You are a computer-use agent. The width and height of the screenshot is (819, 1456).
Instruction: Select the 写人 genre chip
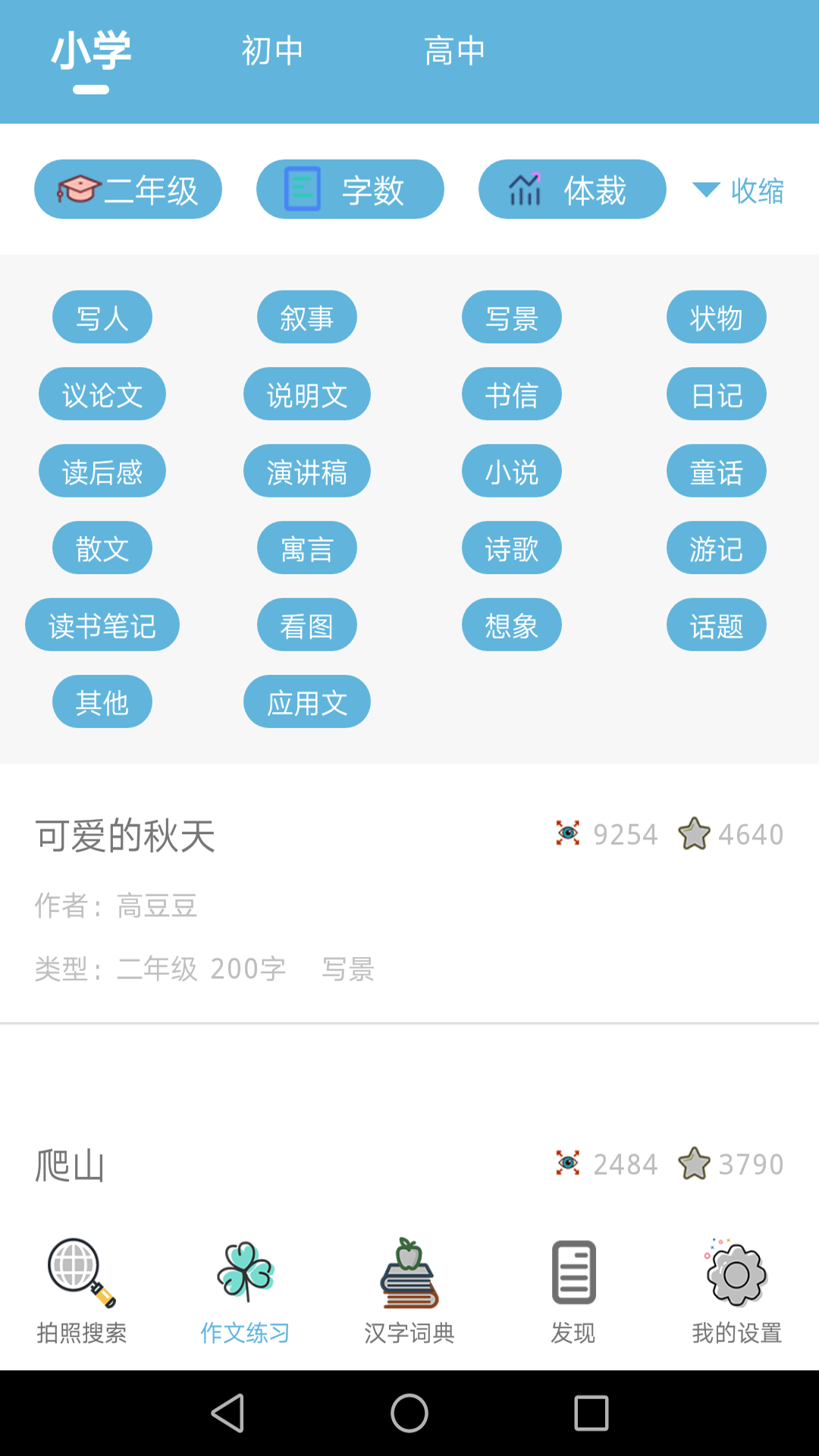tap(102, 317)
